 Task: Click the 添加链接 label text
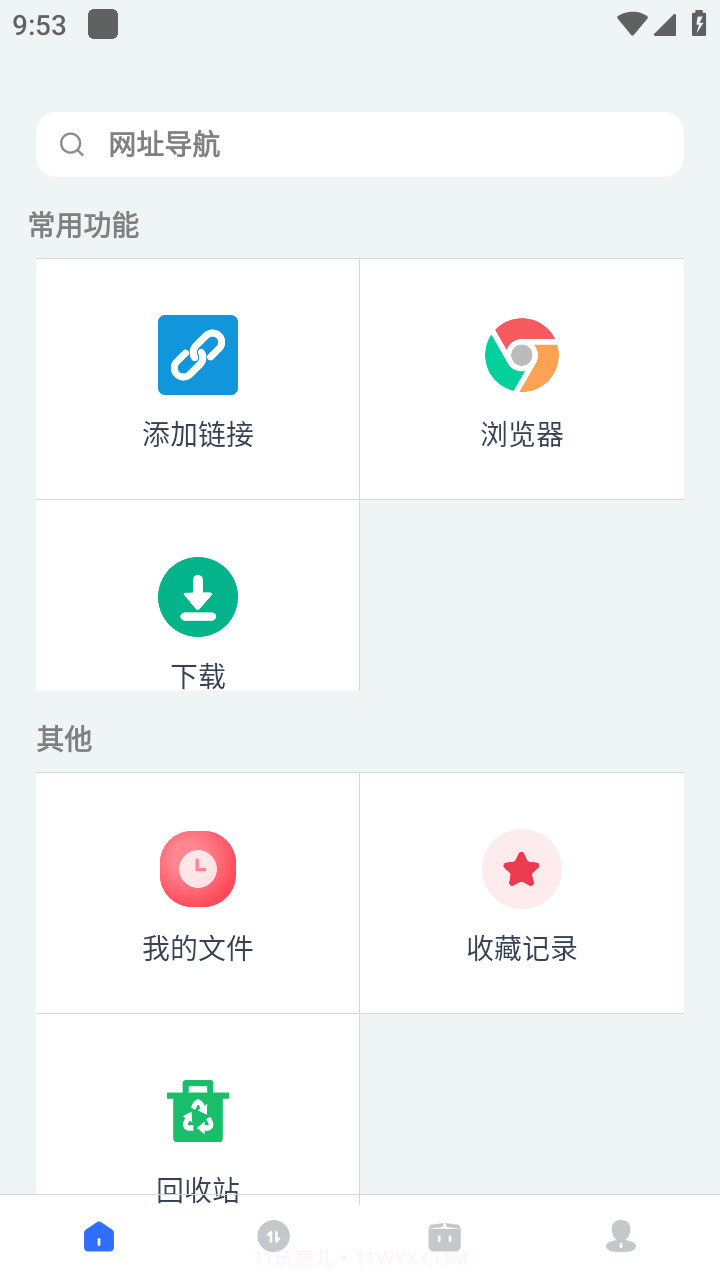[x=197, y=435]
